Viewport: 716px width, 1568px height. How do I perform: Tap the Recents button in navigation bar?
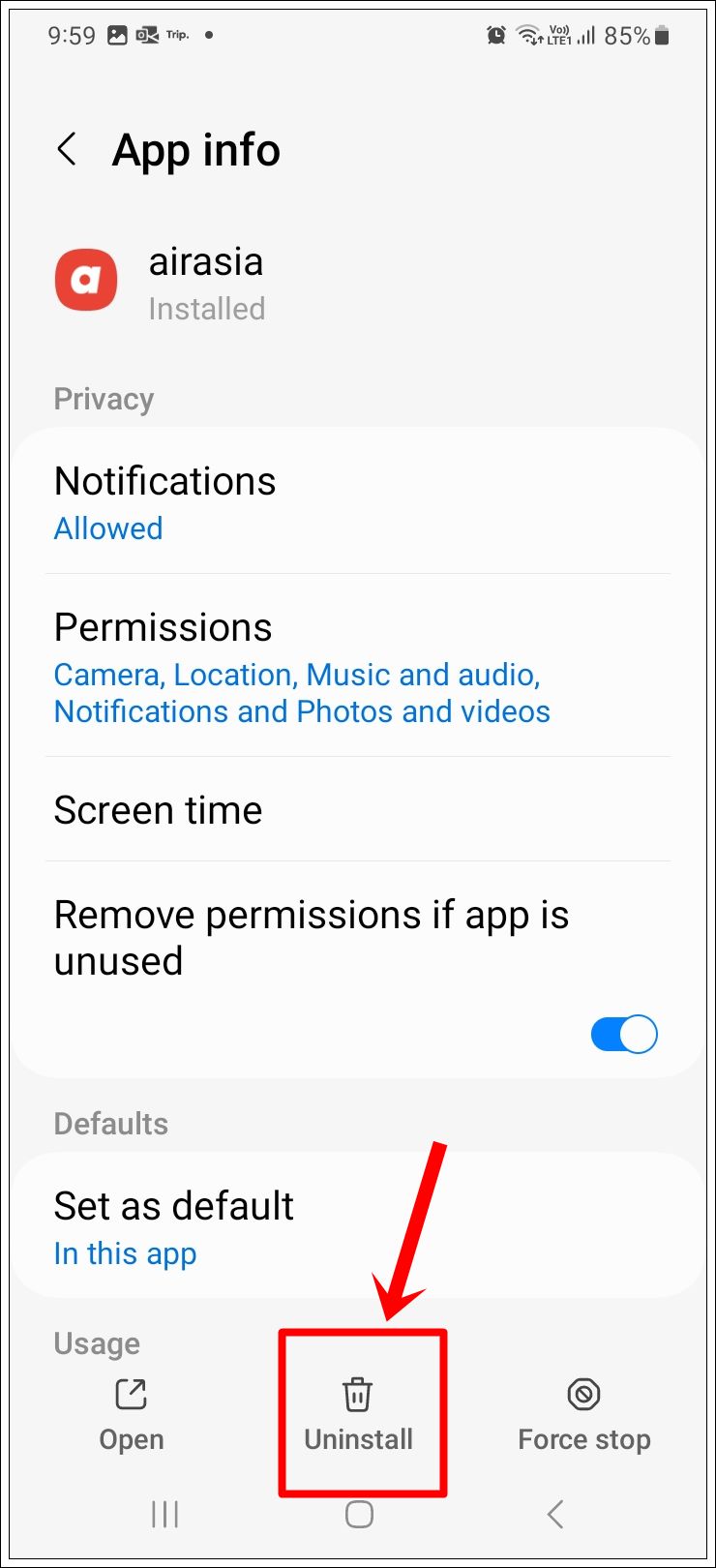point(164,1515)
